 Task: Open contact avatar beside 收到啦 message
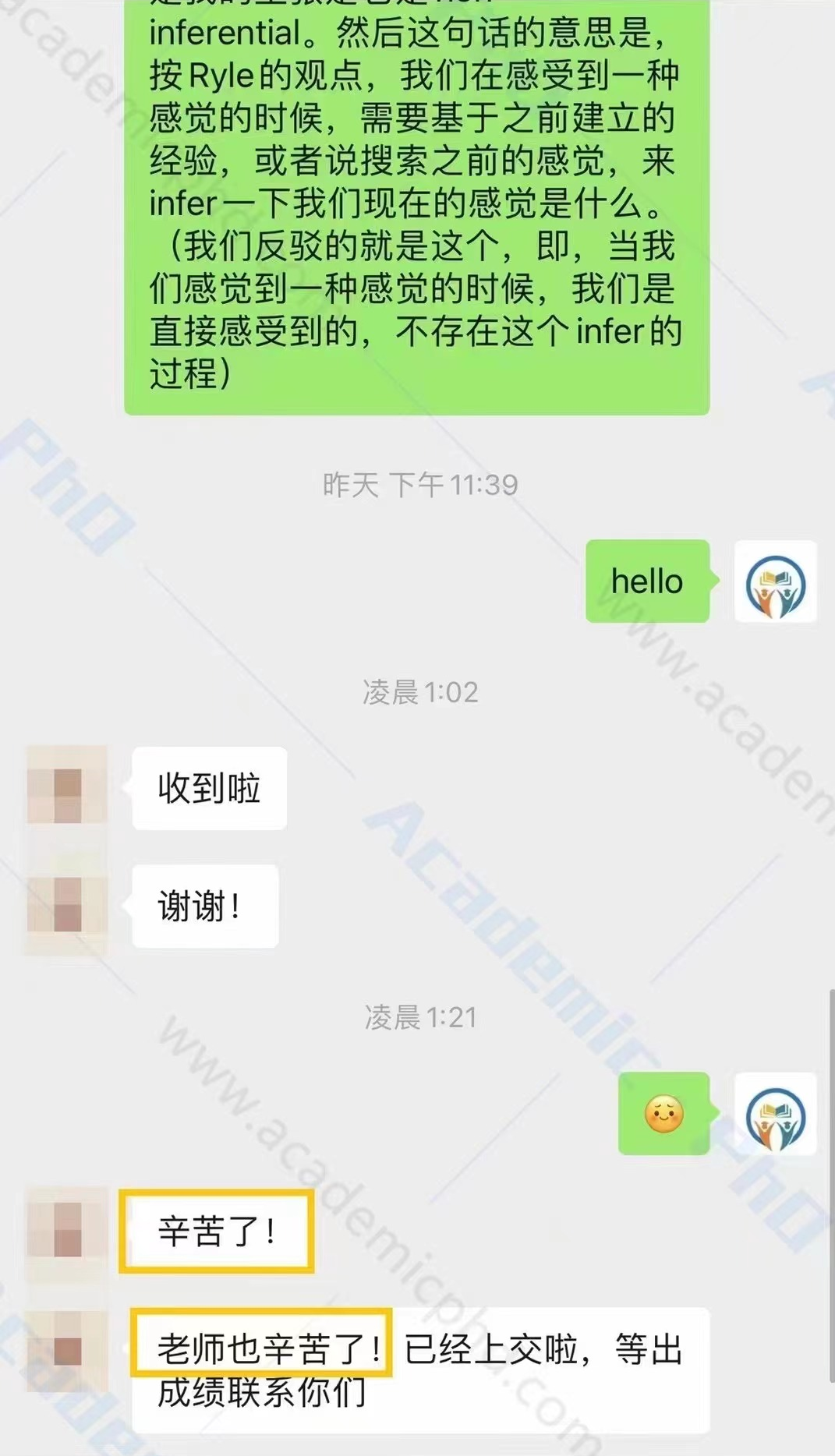pyautogui.click(x=67, y=786)
